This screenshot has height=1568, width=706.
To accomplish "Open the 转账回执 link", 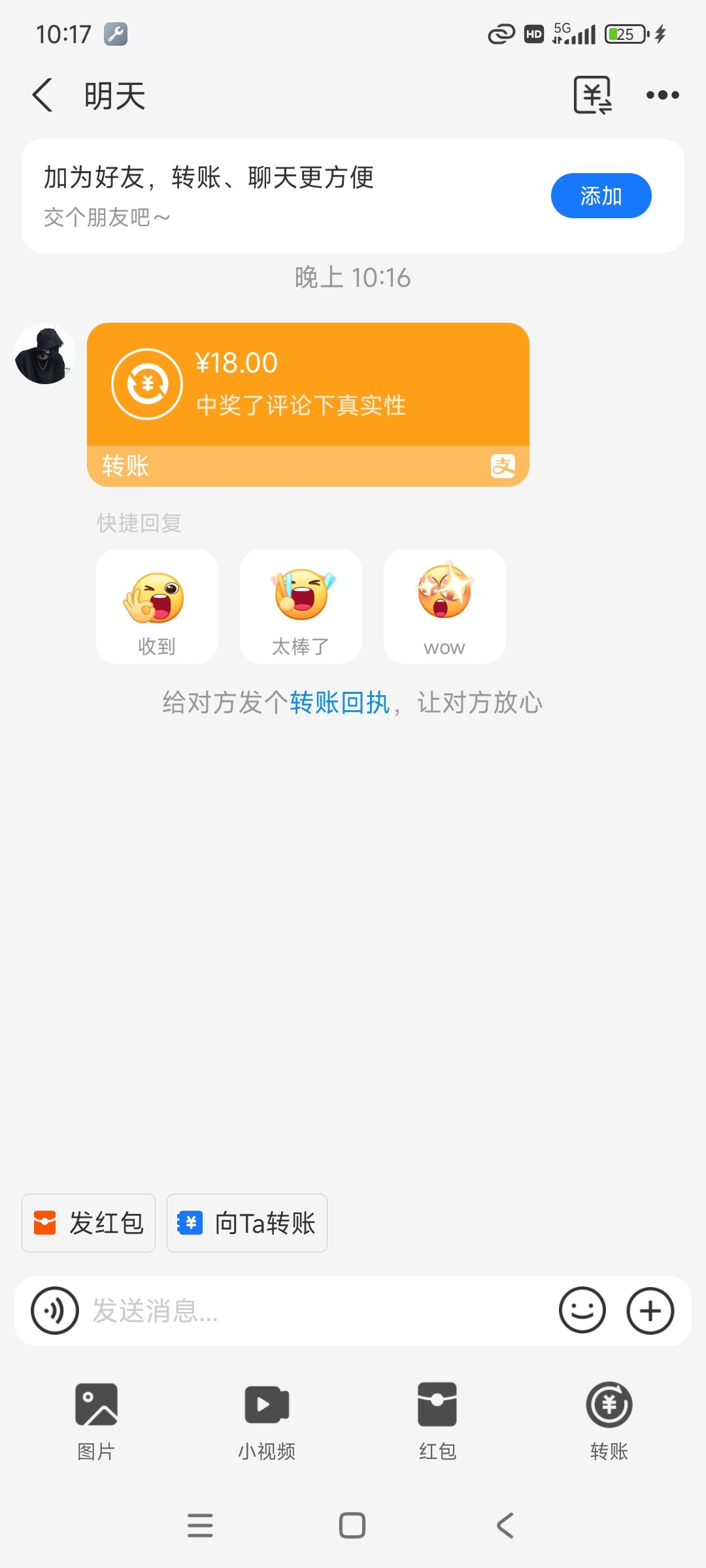I will click(340, 703).
